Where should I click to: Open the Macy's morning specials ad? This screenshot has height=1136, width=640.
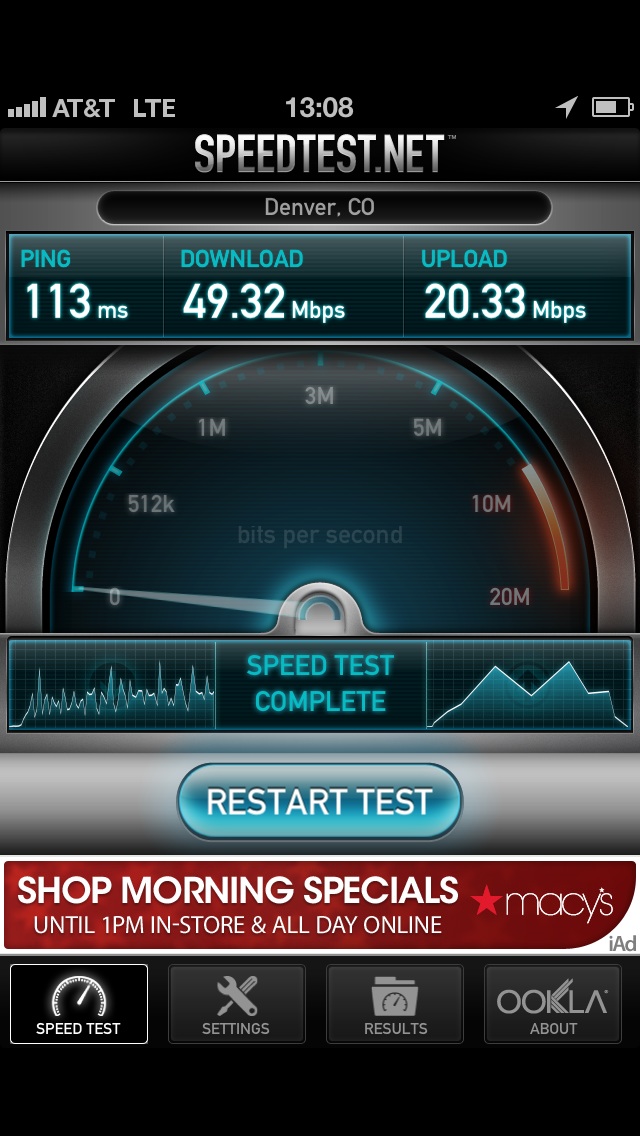point(320,905)
